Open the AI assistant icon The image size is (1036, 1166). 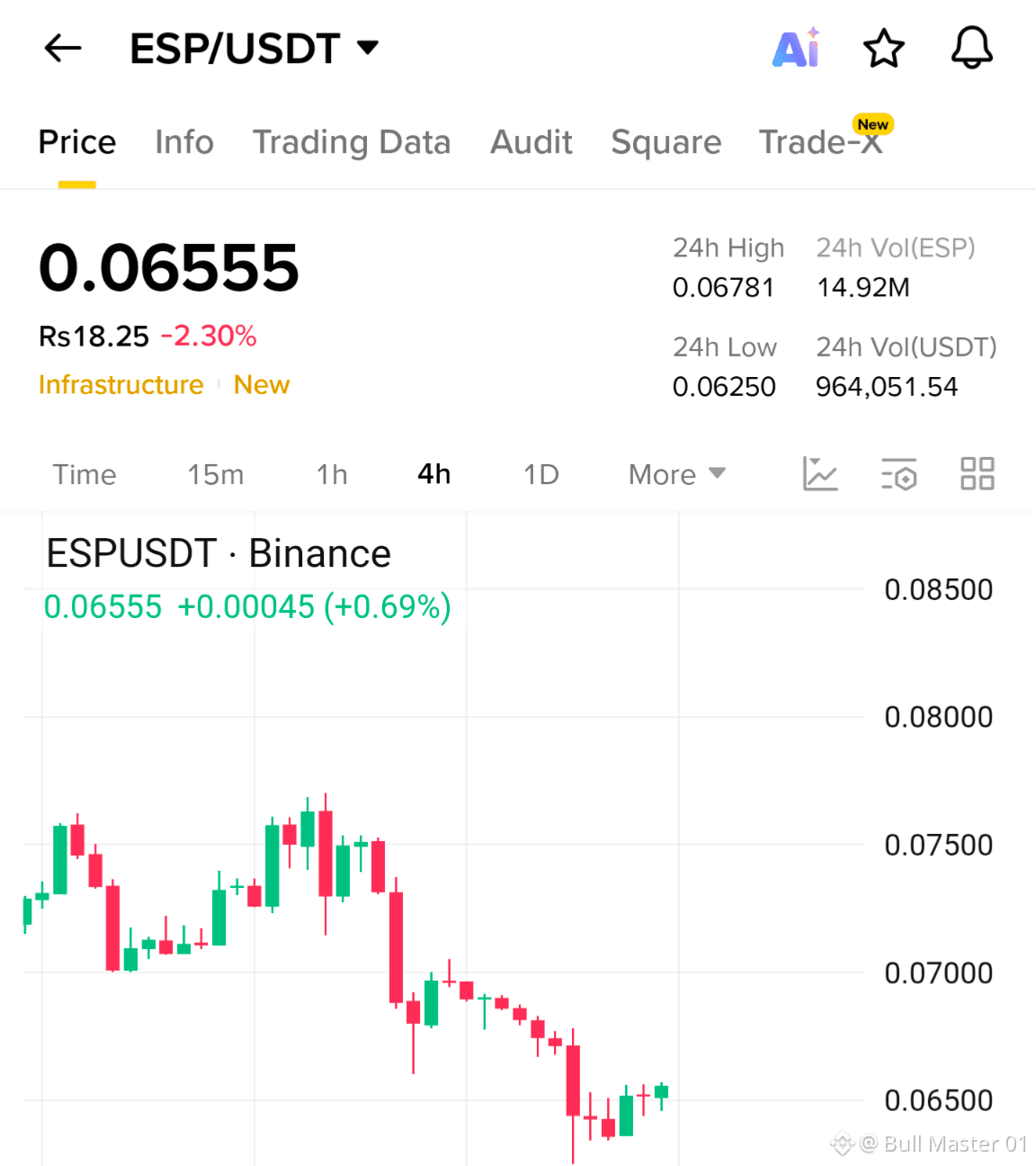797,48
